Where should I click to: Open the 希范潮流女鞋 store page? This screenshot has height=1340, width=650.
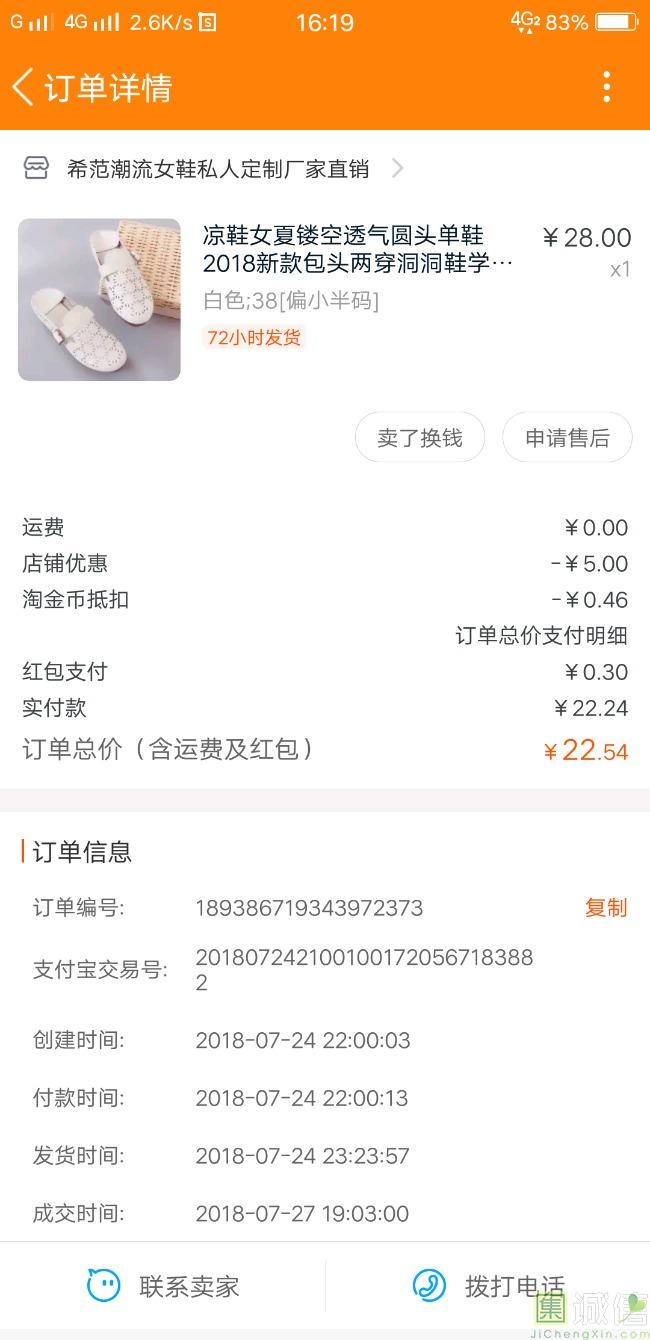(216, 169)
